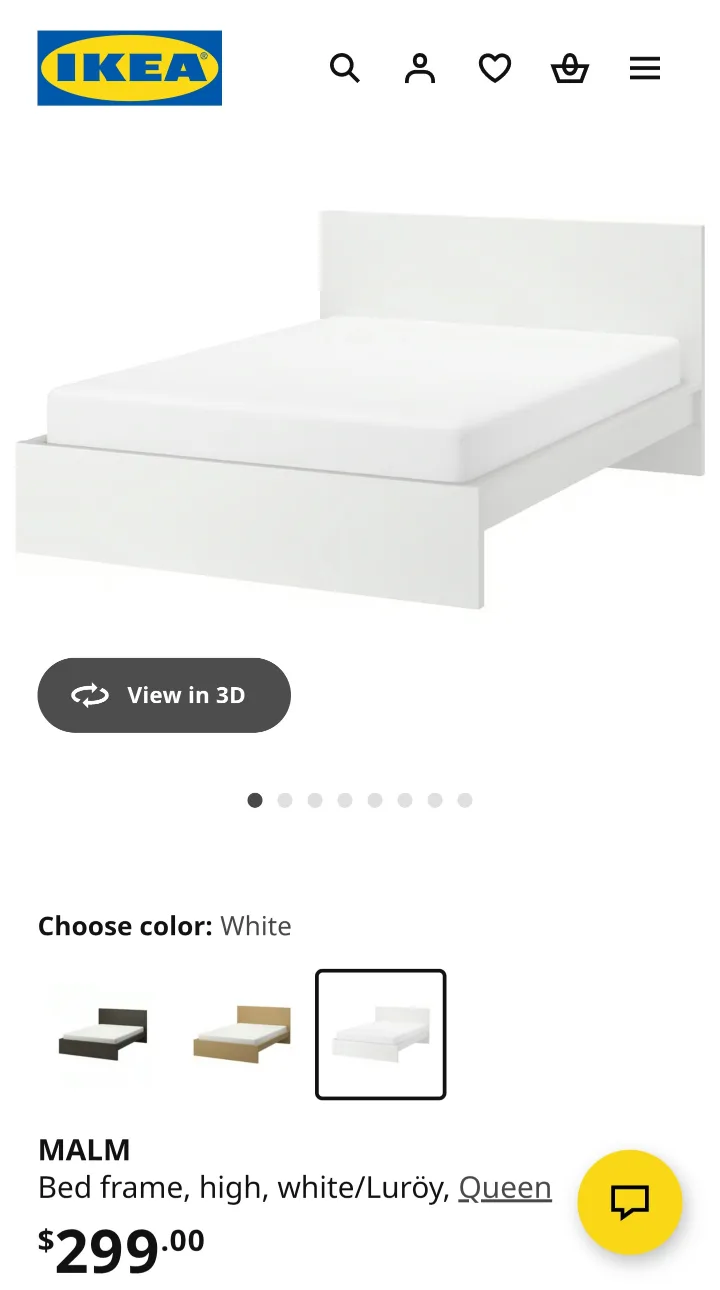Viewport: 720px width, 1290px height.
Task: Click the rotate arrows inside View in 3D
Action: 89,695
